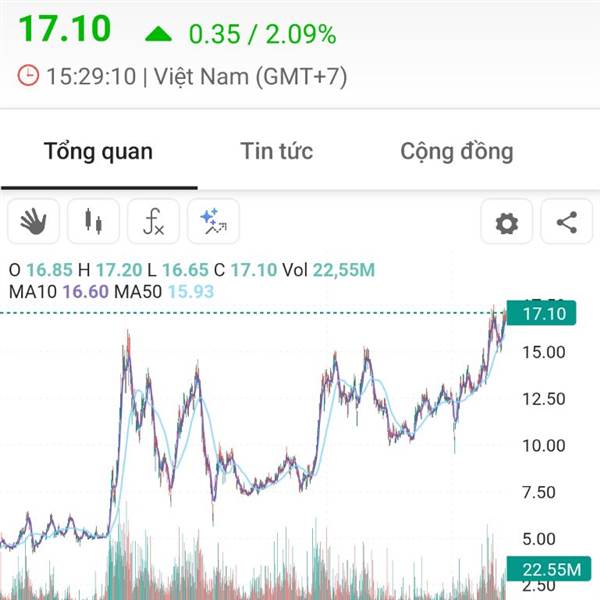Open the AI trend analysis tool
The width and height of the screenshot is (600, 600).
[x=214, y=221]
